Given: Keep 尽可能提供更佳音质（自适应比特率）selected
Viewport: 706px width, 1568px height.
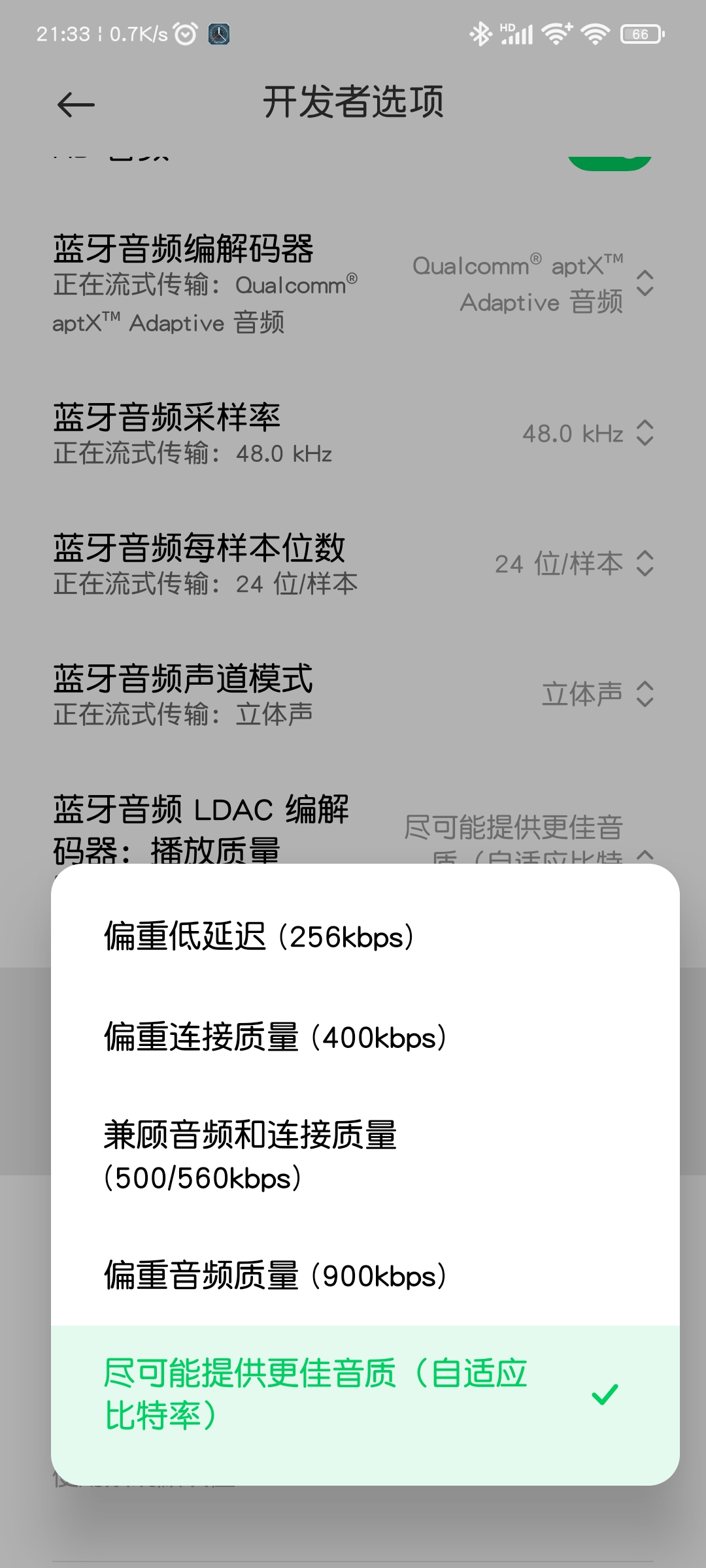Looking at the screenshot, I should click(365, 1394).
